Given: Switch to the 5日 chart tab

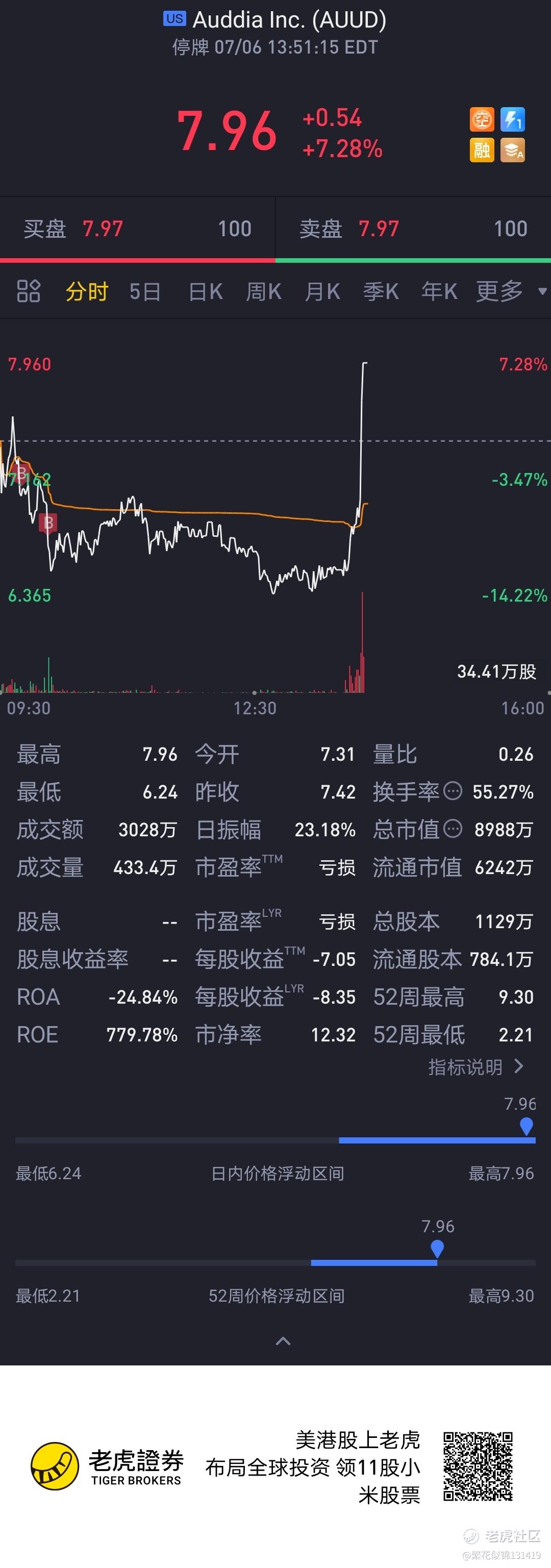Looking at the screenshot, I should coord(145,291).
